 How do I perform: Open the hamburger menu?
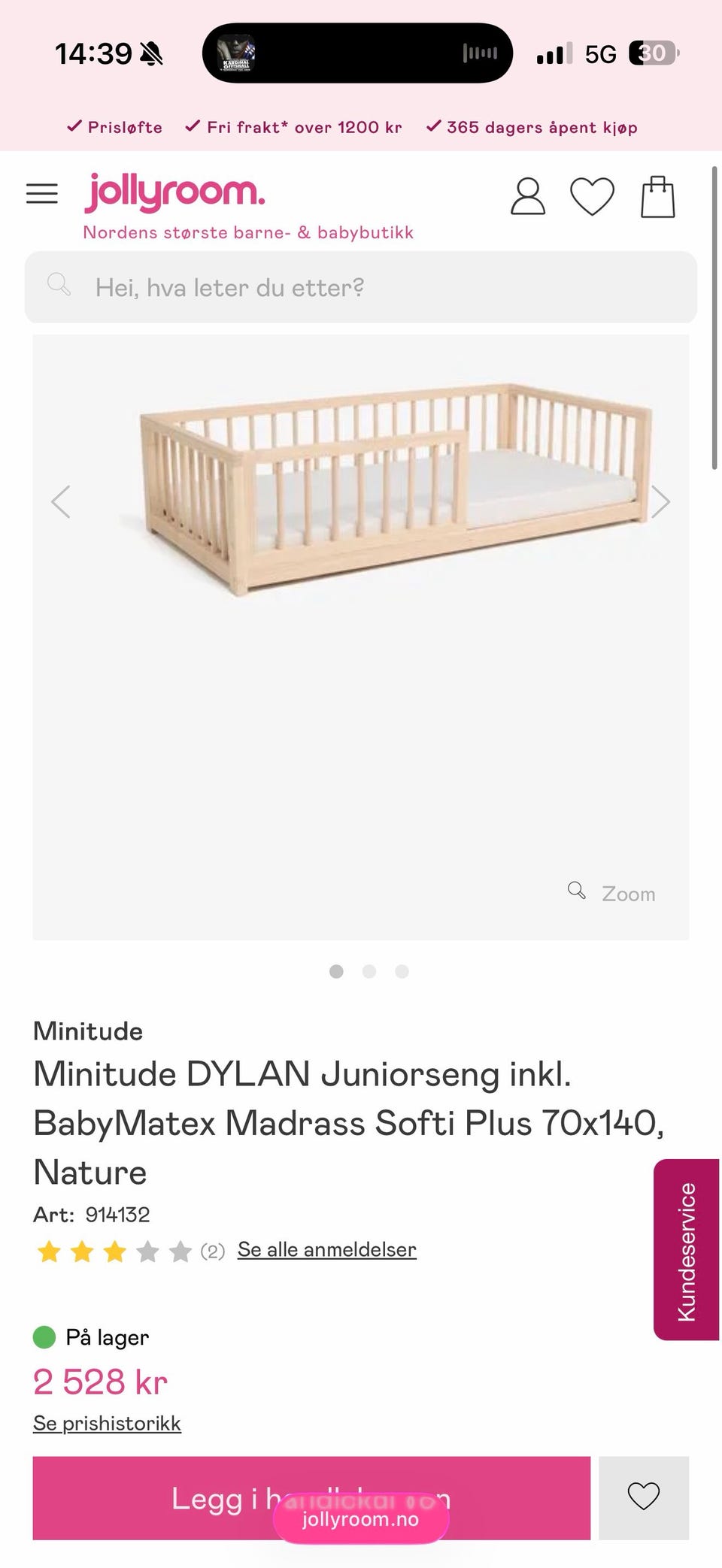point(42,194)
